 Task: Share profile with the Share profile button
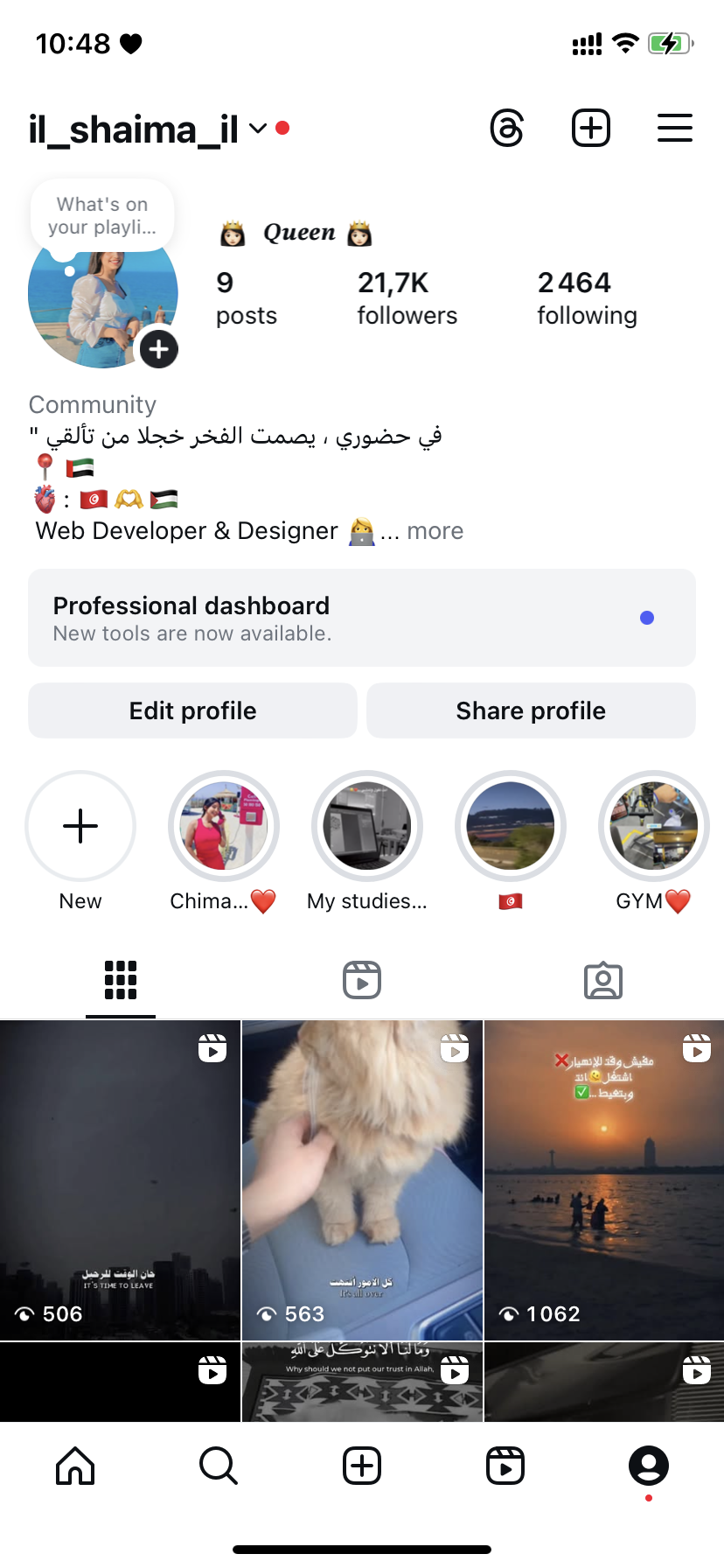click(531, 710)
